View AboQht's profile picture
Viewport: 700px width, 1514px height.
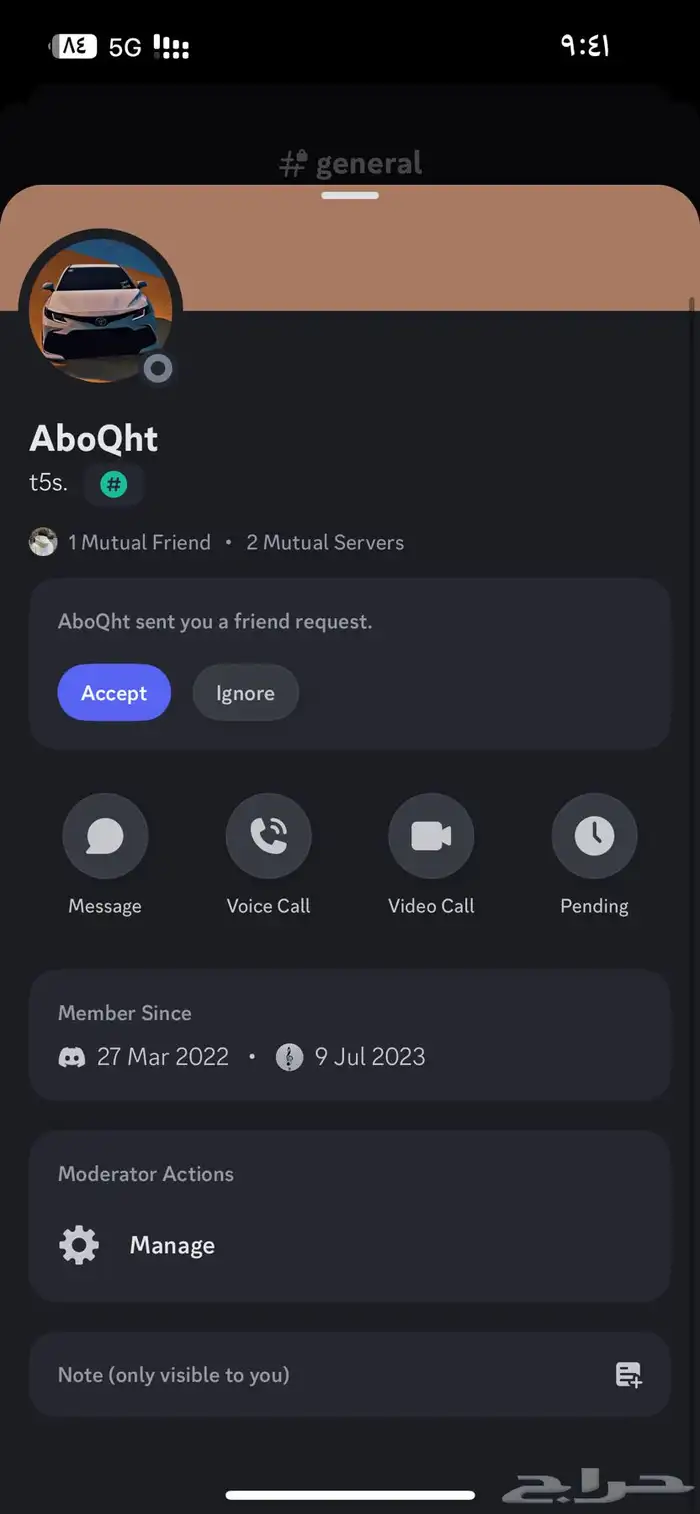100,310
